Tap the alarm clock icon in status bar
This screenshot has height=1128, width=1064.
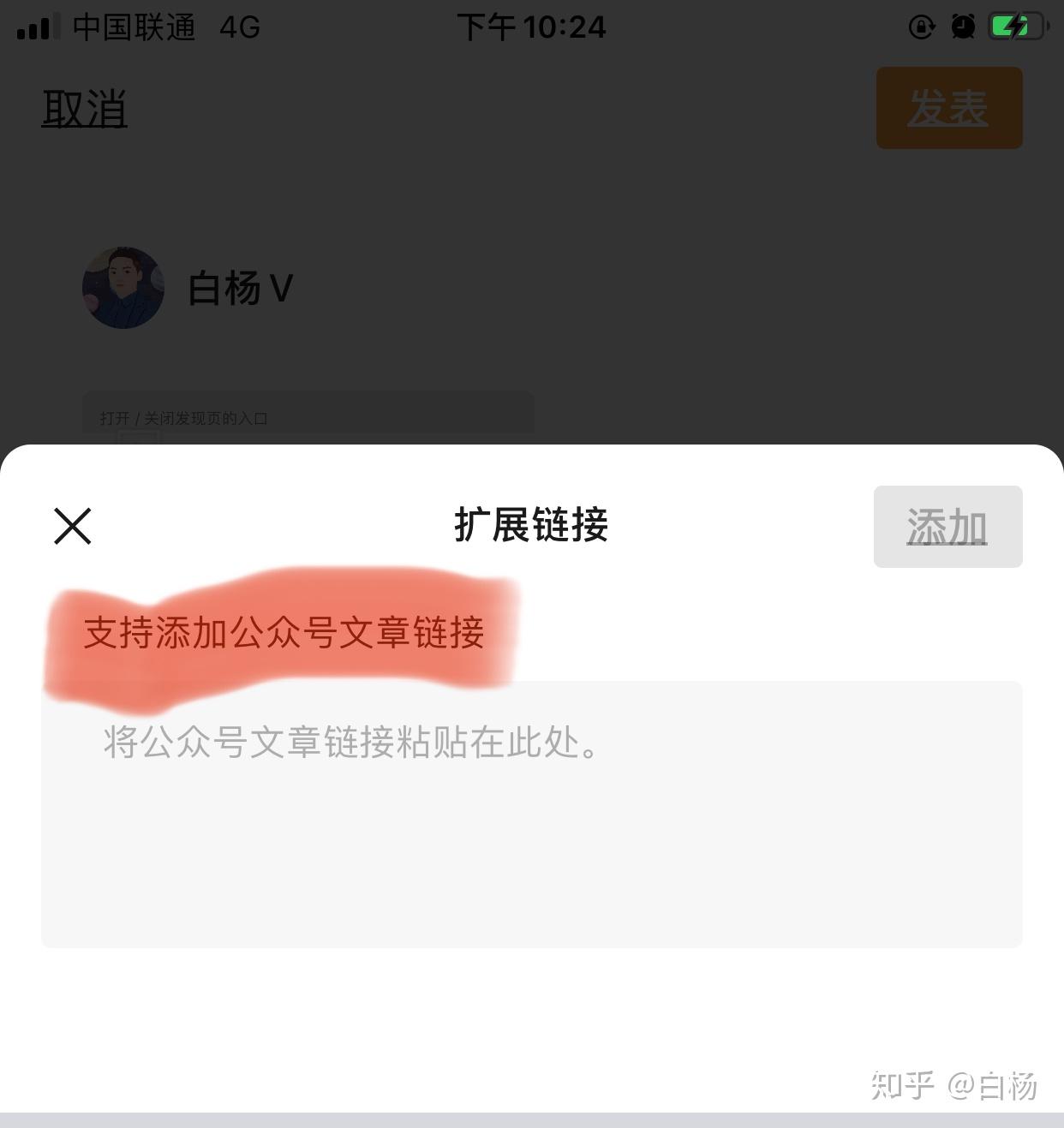[x=961, y=26]
